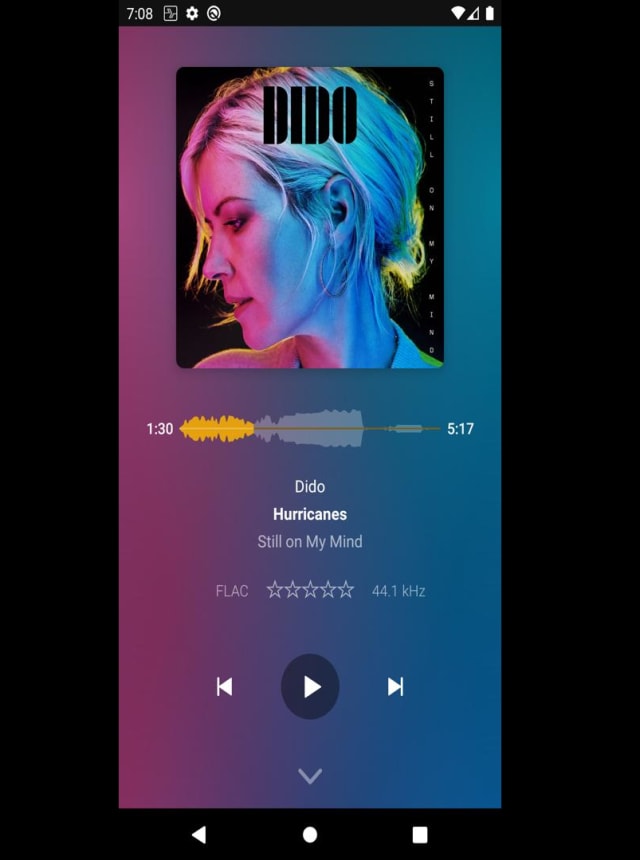Collapse the player with the down chevron
640x860 pixels.
point(310,776)
